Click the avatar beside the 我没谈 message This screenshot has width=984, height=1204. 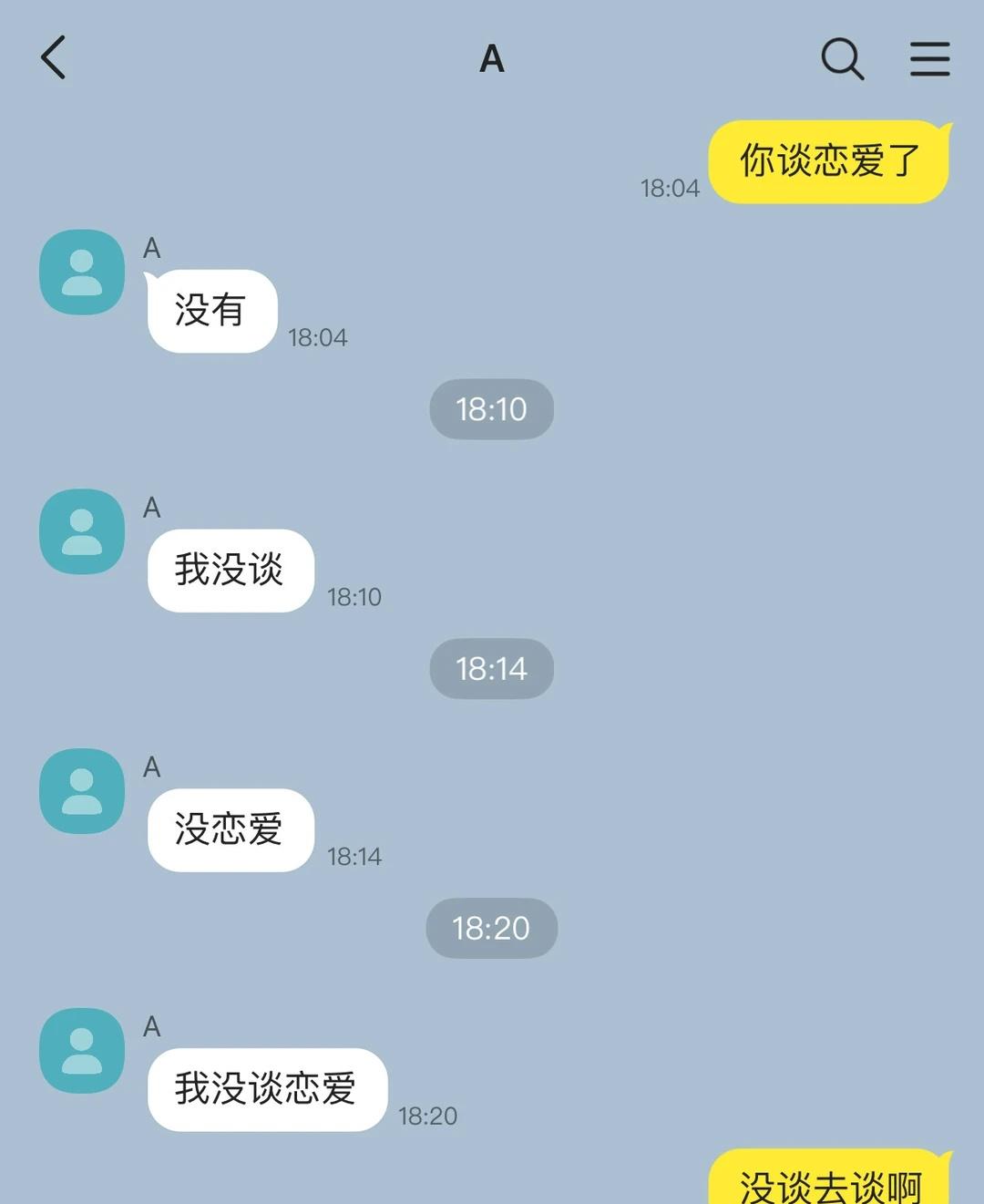pos(81,531)
